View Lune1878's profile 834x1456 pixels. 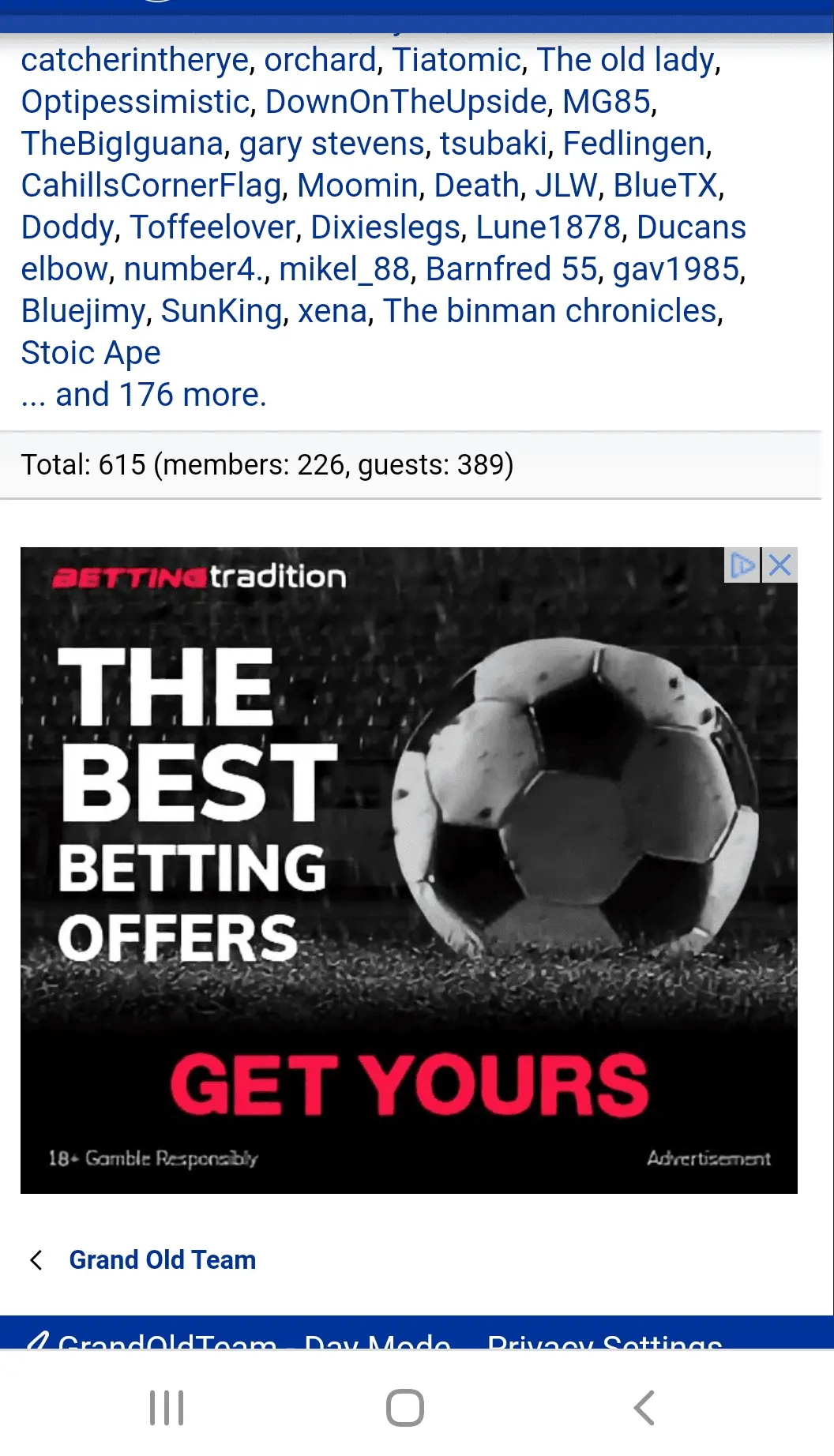point(547,227)
